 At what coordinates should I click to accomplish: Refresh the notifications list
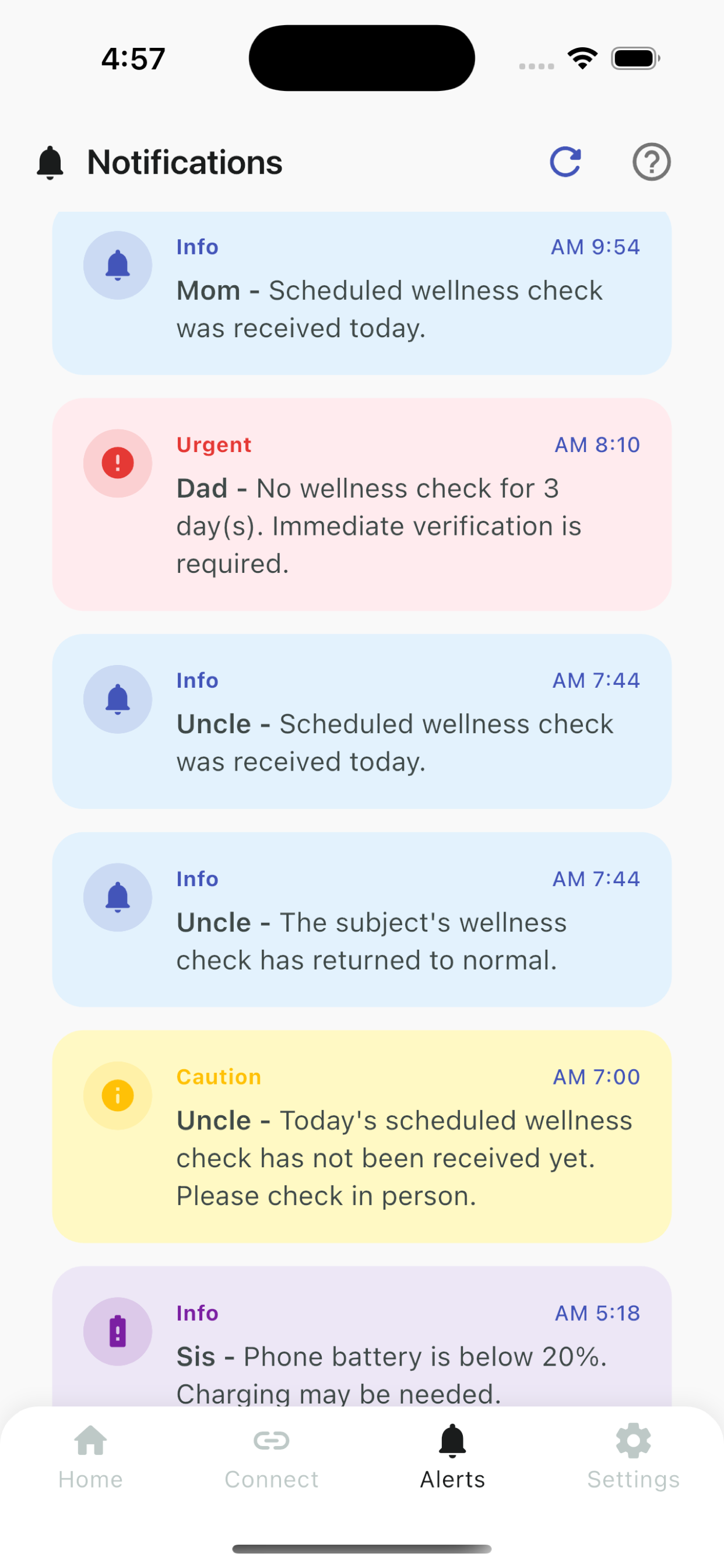[x=565, y=162]
